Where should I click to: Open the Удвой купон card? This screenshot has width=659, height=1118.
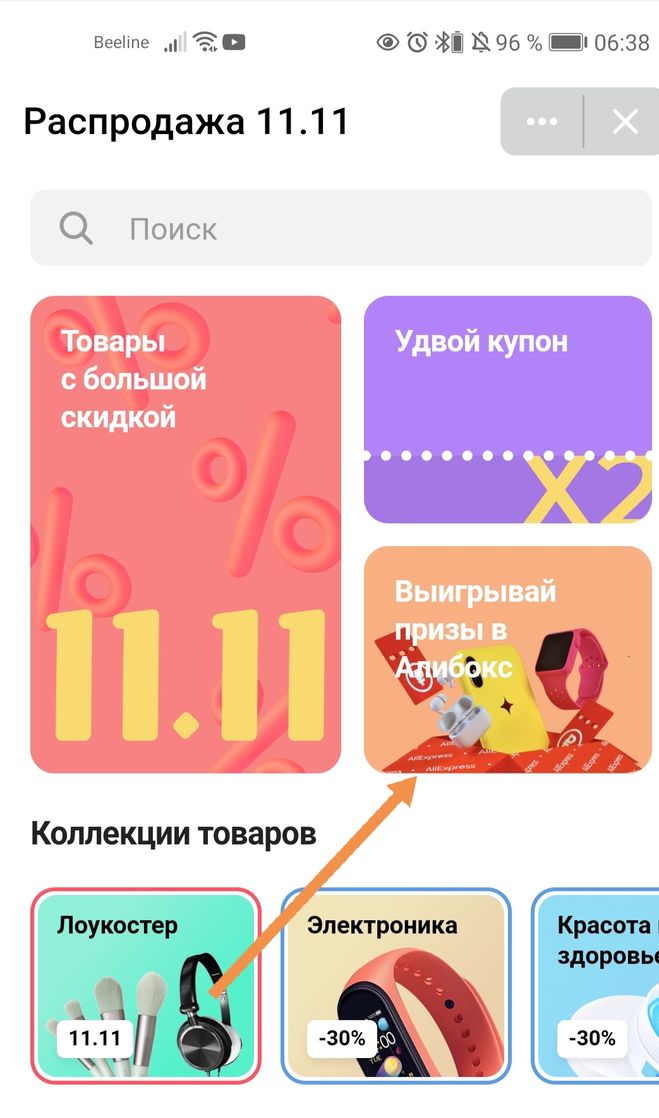tap(507, 409)
